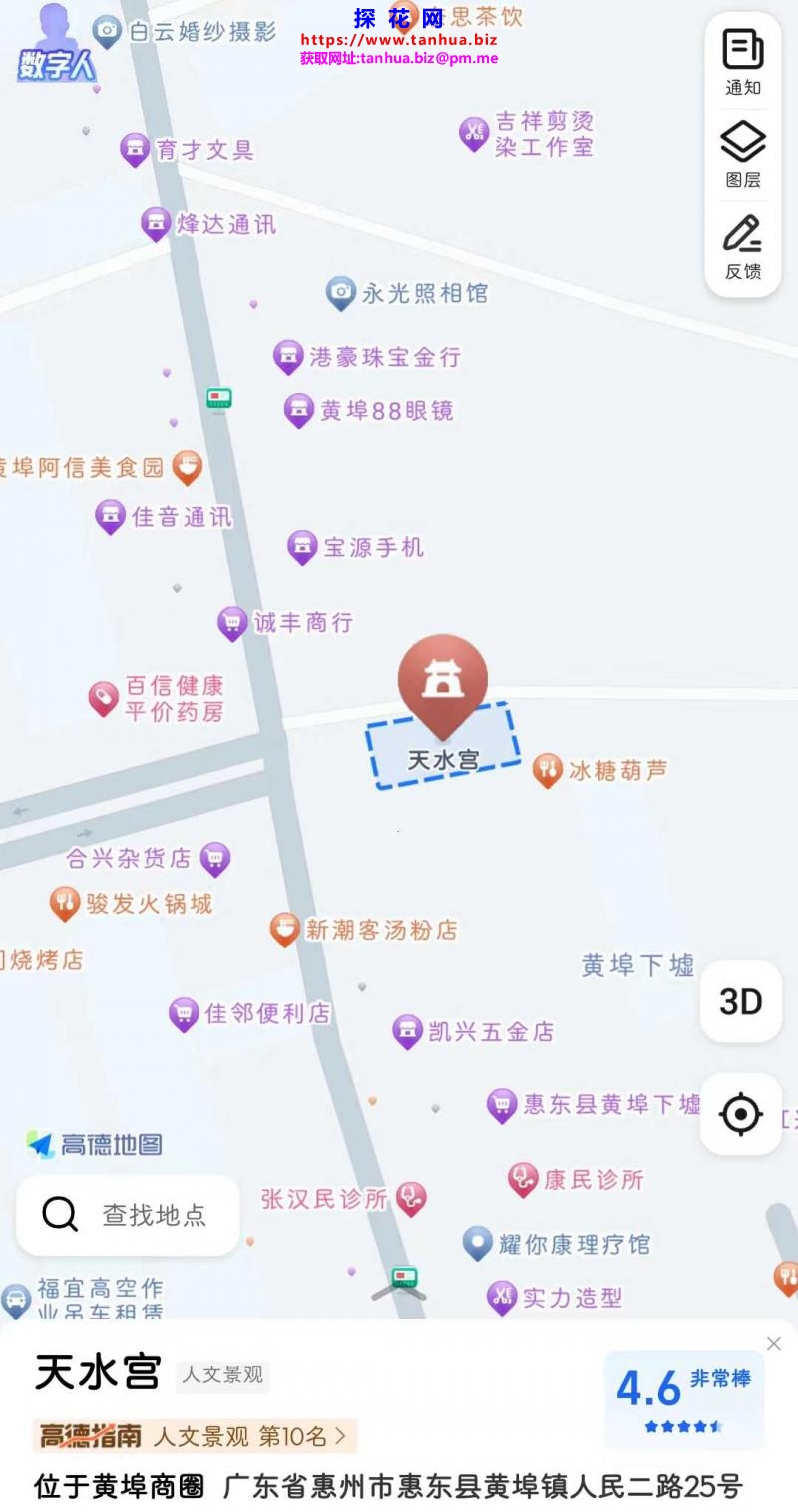This screenshot has width=798, height=1512.
Task: Select the 凯兴五金店 shop marker
Action: point(407,1031)
